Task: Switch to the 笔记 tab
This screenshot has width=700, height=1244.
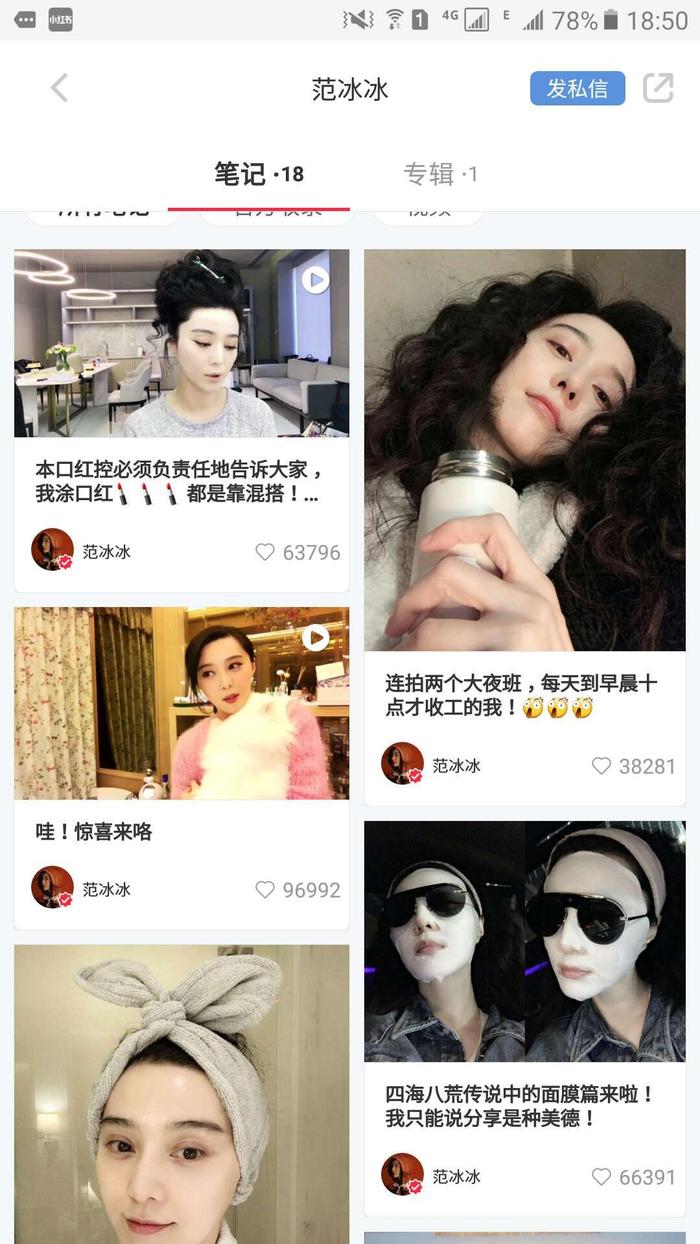Action: coord(258,174)
